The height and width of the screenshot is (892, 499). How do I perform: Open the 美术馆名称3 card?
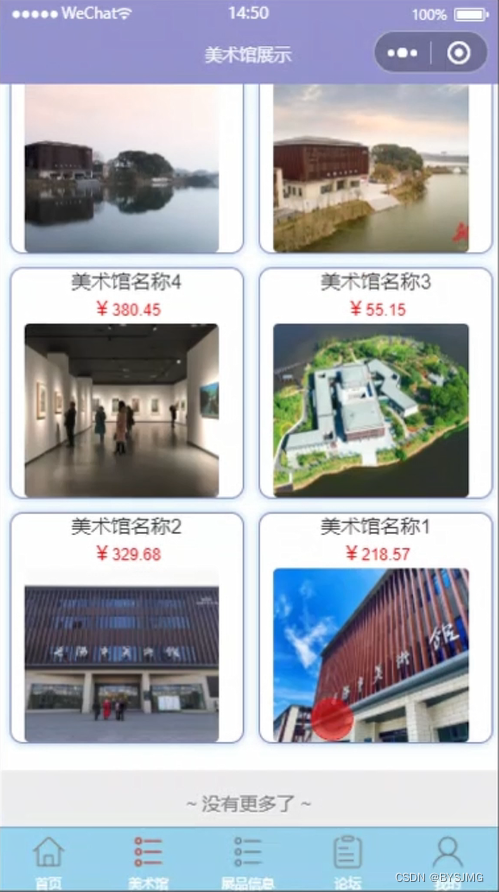click(376, 383)
